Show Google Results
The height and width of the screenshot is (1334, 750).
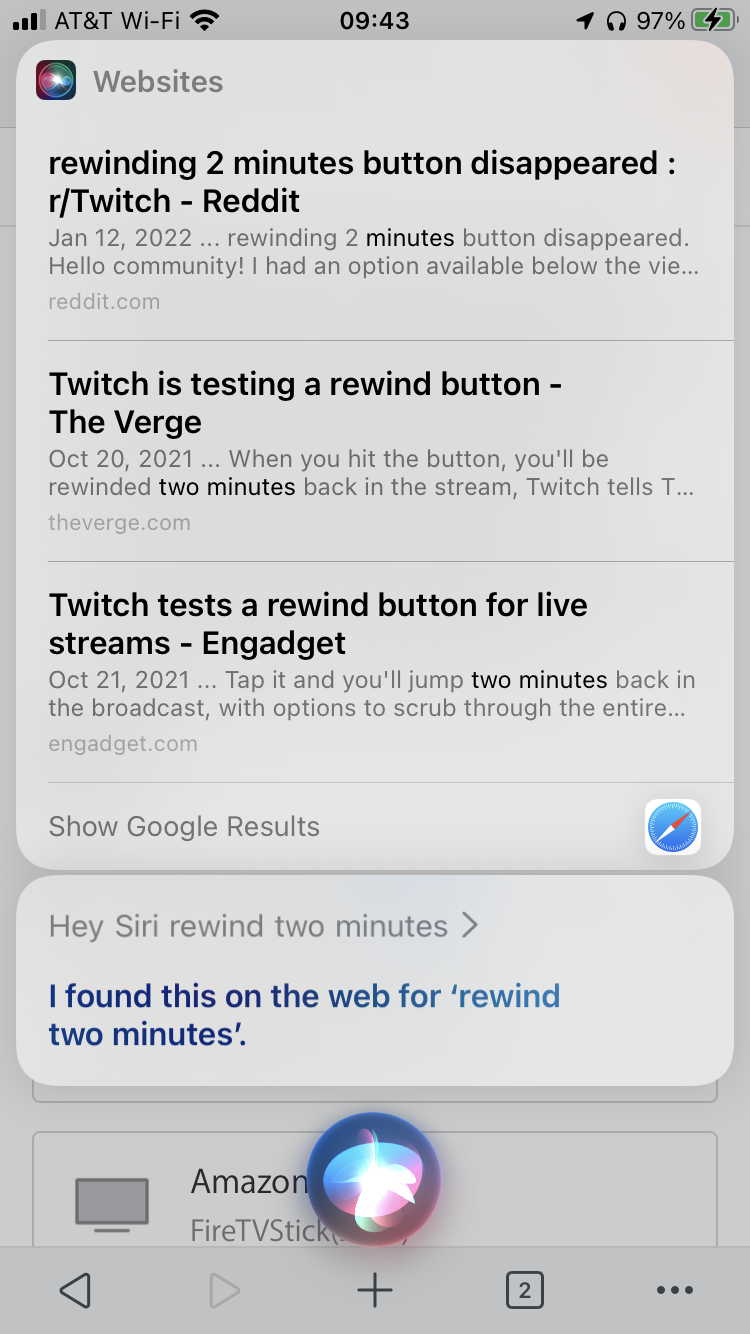184,827
